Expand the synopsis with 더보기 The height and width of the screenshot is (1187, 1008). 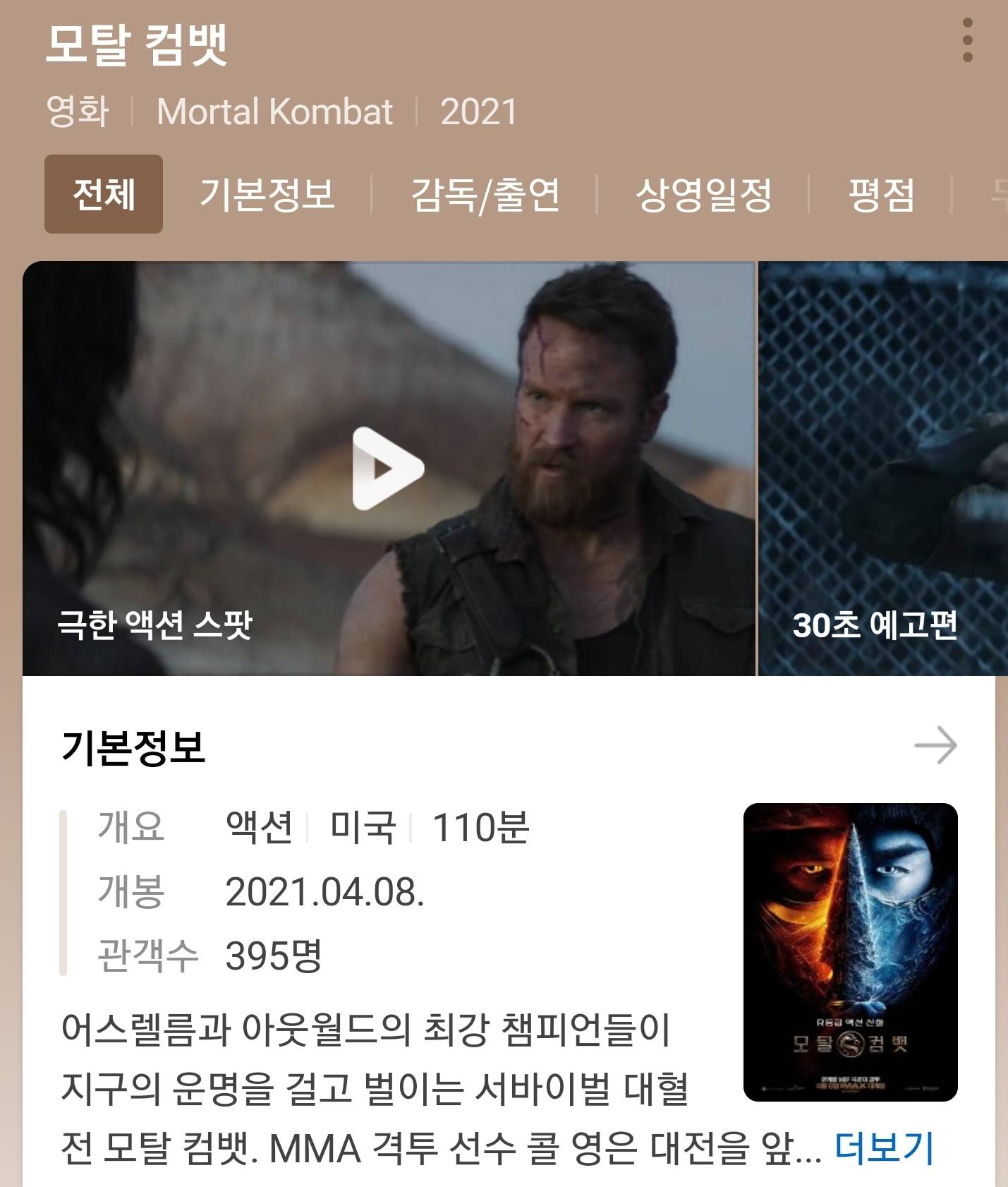884,1148
